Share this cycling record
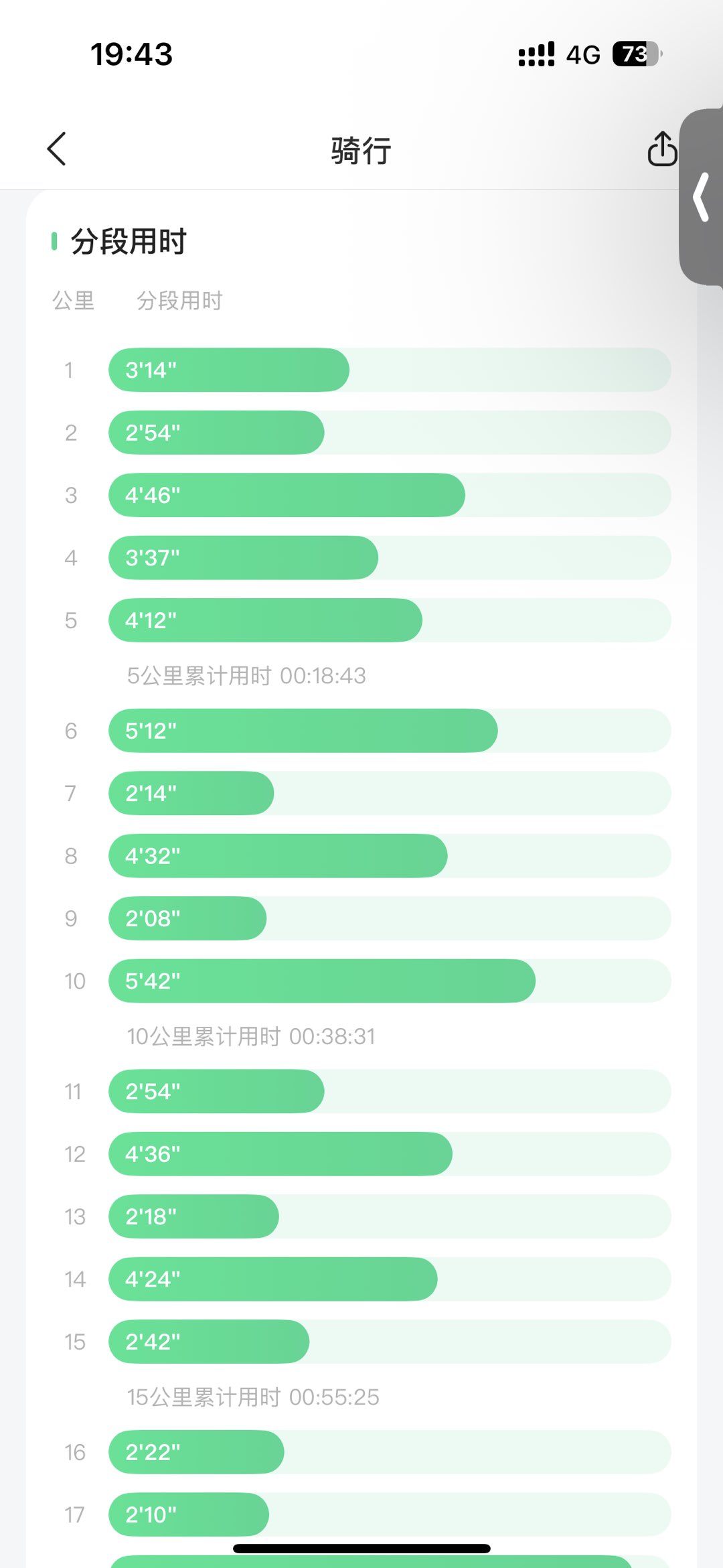The height and width of the screenshot is (1568, 723). pos(661,149)
